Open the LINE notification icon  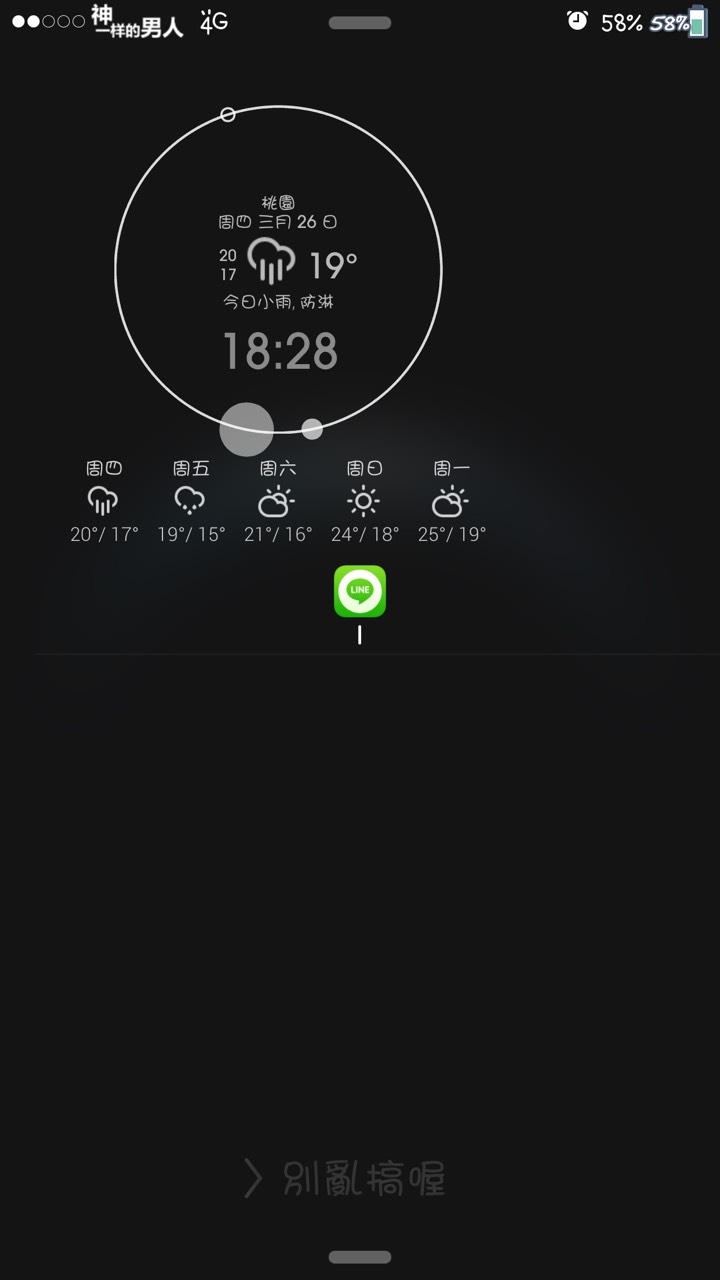coord(359,591)
